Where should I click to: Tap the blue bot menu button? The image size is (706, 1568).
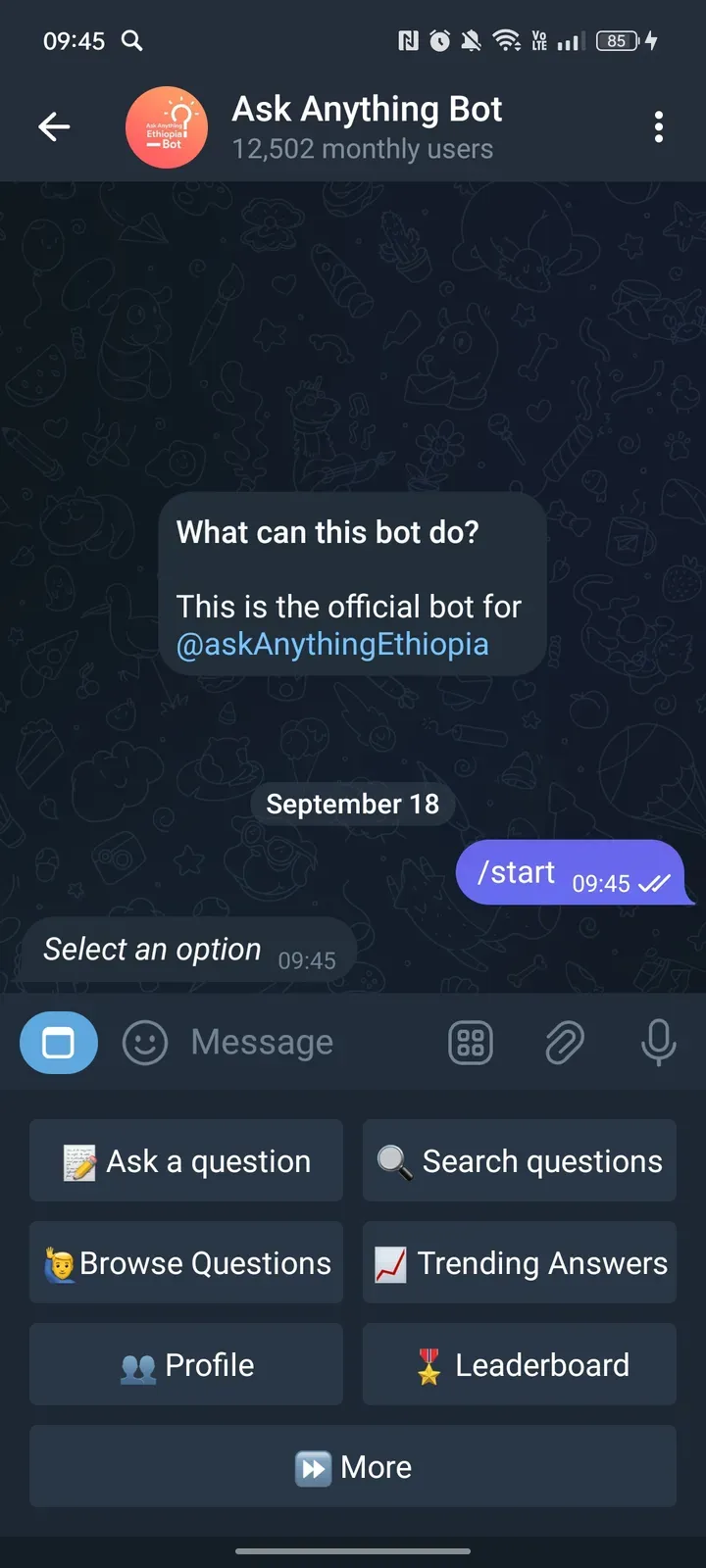tap(59, 1043)
